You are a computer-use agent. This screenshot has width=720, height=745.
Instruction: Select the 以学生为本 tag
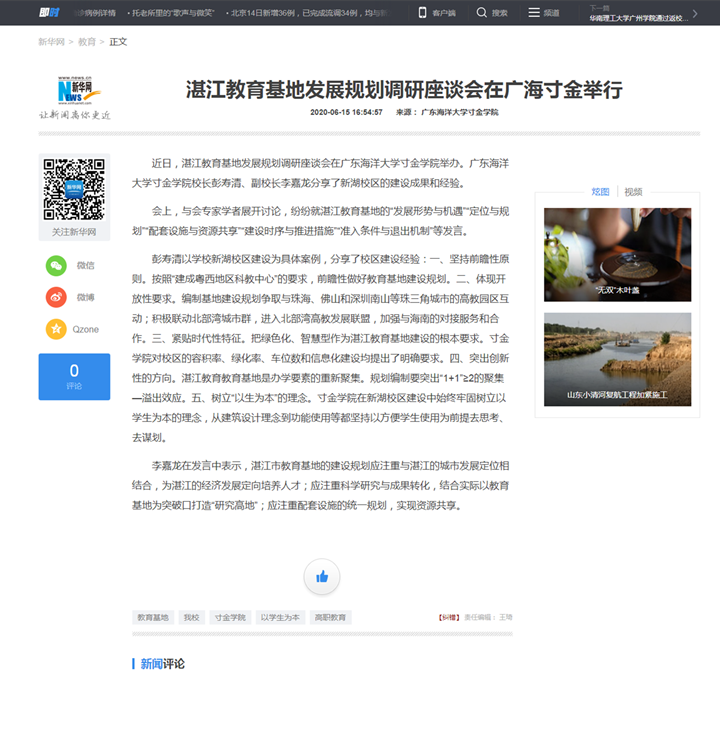pos(279,618)
